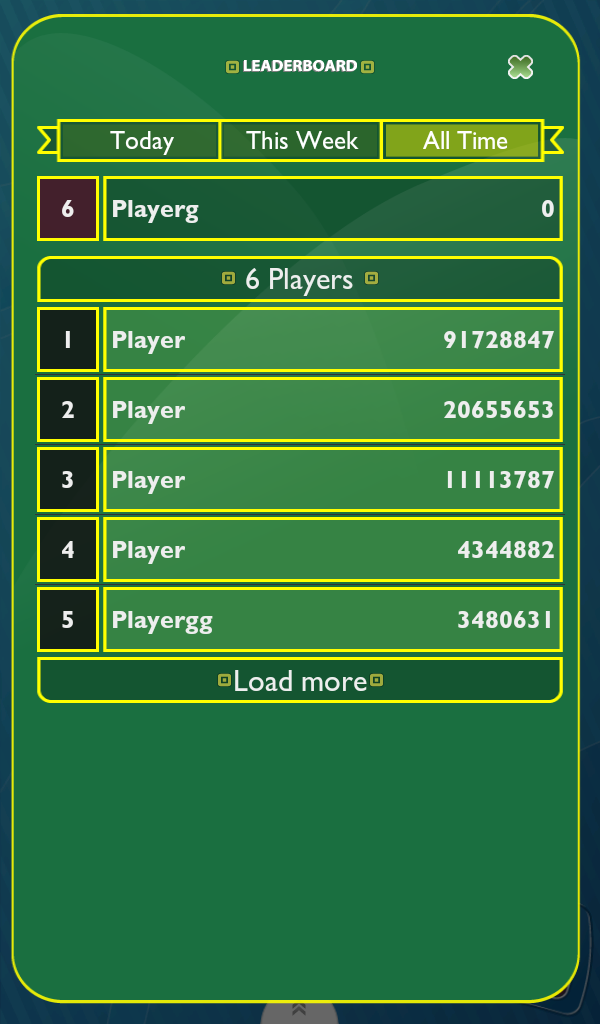Expand the bottom arrow handle

pyautogui.click(x=298, y=1010)
